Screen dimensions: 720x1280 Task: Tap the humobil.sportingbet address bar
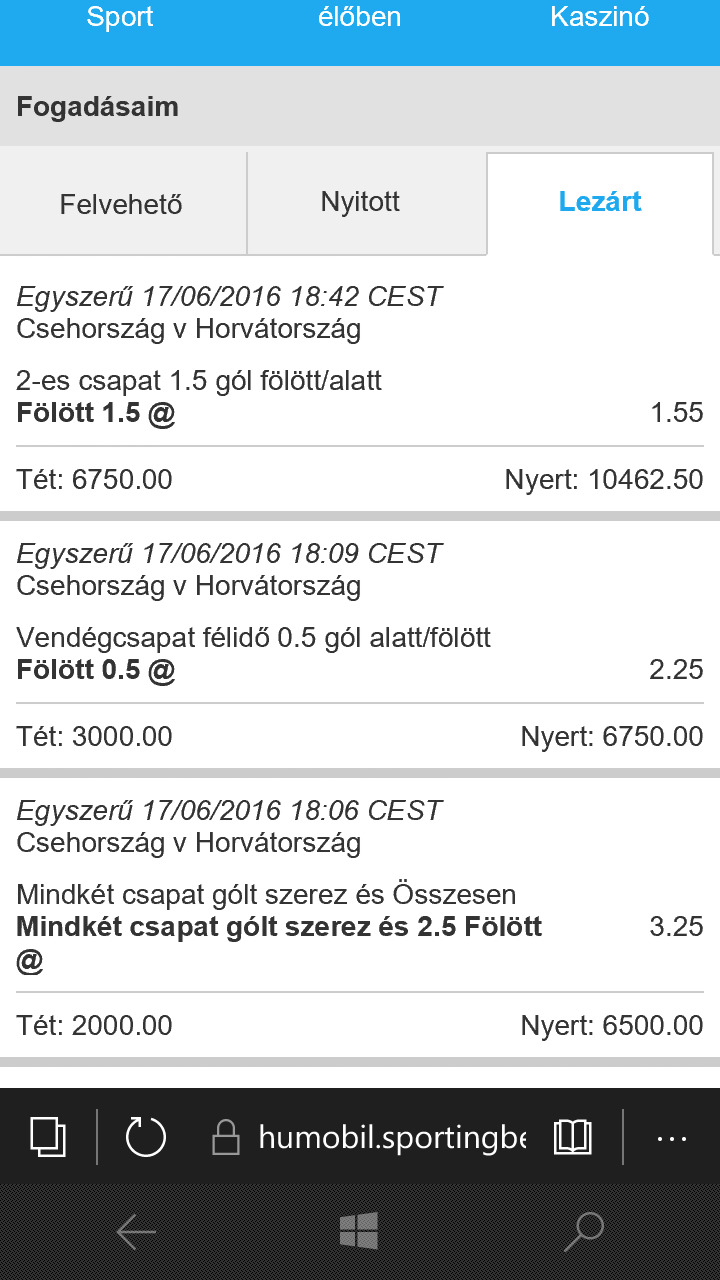pyautogui.click(x=390, y=1137)
